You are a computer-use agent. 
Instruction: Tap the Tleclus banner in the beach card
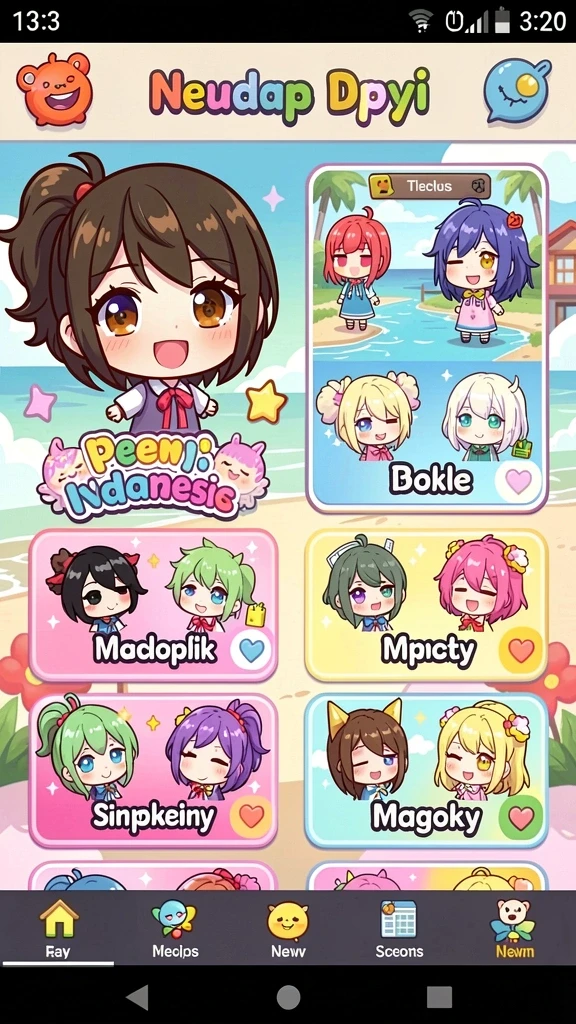tap(429, 186)
